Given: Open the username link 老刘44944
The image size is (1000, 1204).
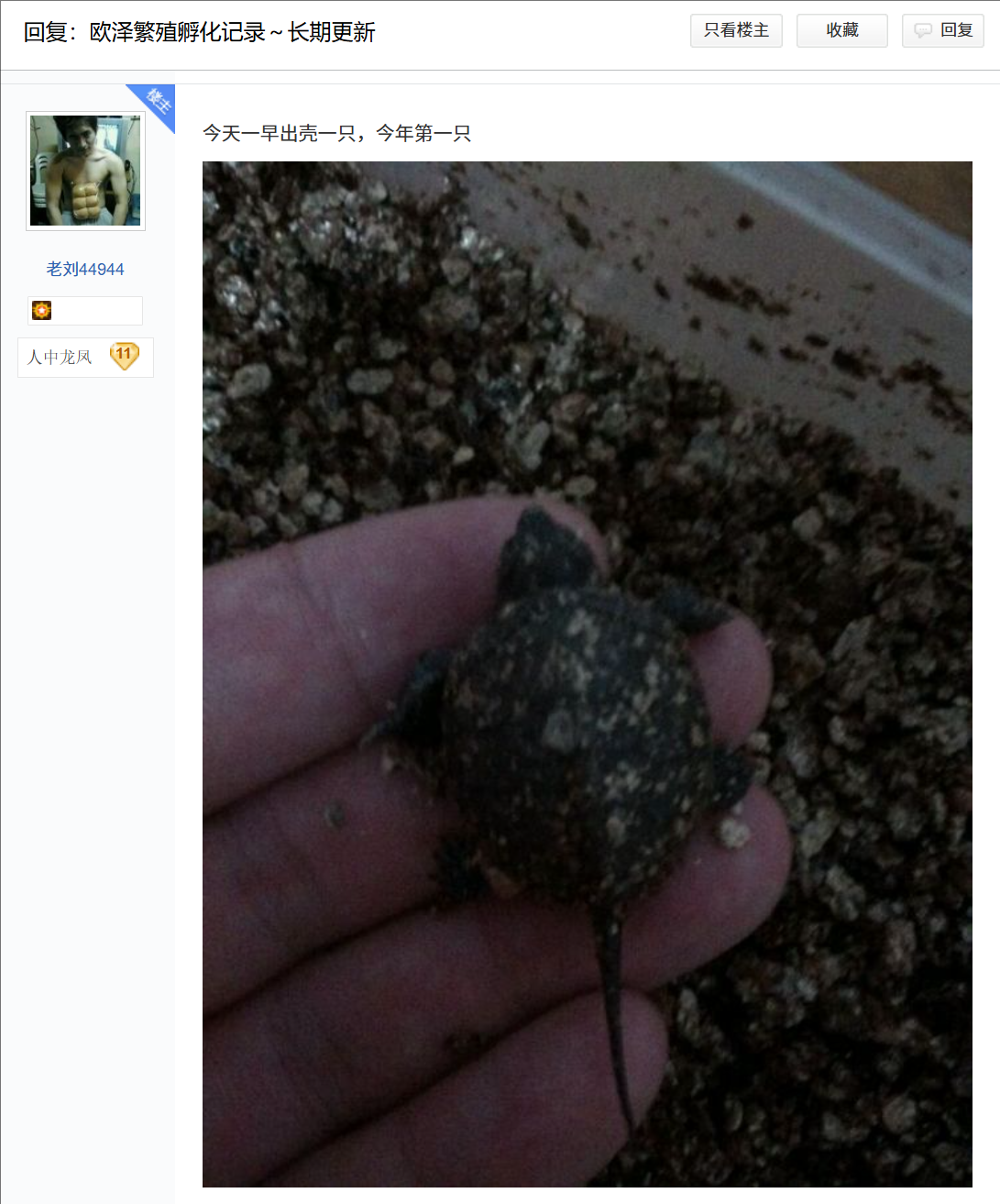Looking at the screenshot, I should [85, 269].
